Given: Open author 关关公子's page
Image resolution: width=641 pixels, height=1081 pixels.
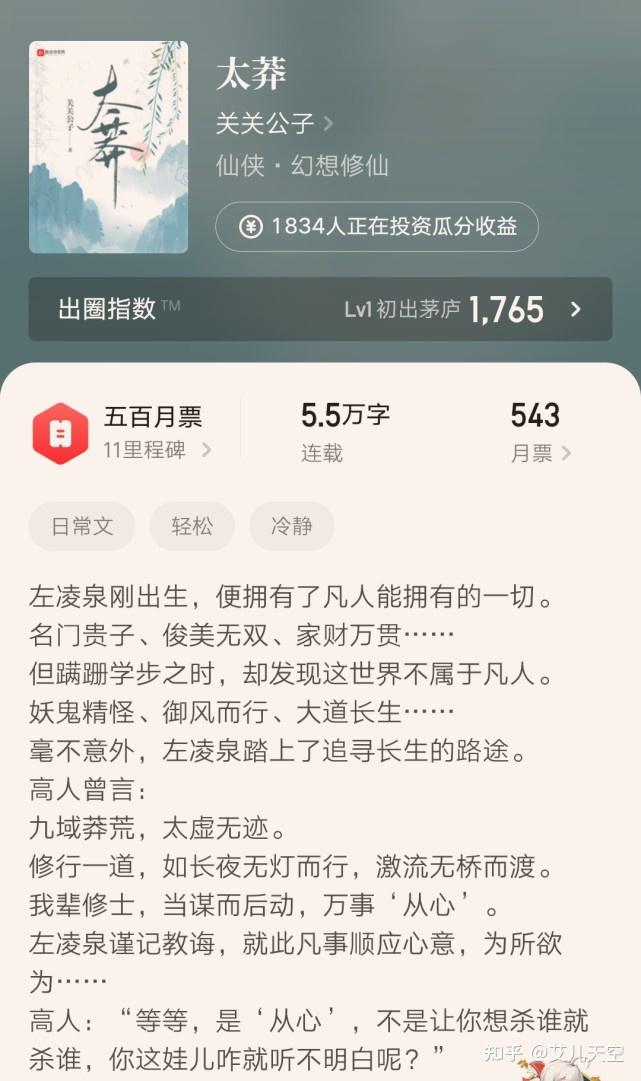Looking at the screenshot, I should 274,124.
